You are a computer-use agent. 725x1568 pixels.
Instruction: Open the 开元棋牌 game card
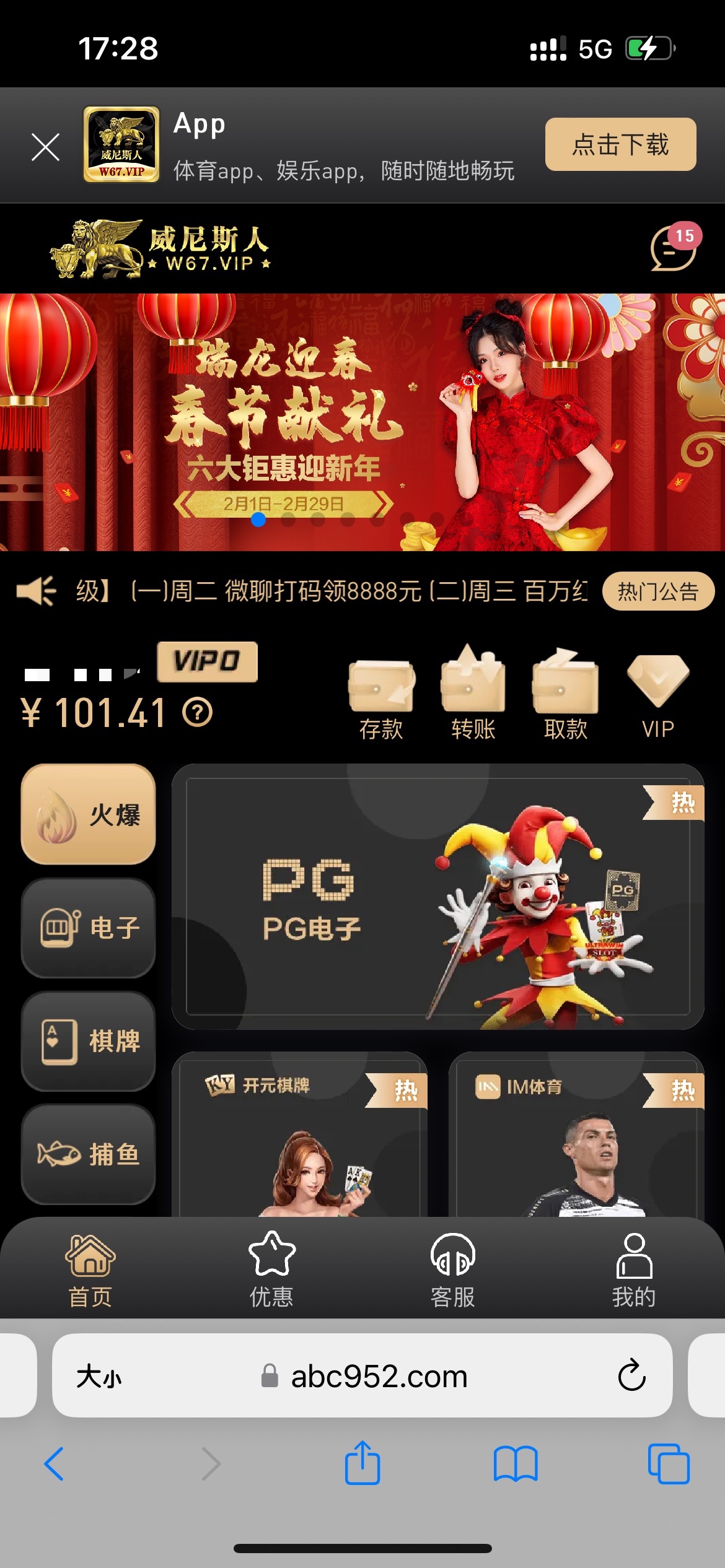(x=300, y=1139)
